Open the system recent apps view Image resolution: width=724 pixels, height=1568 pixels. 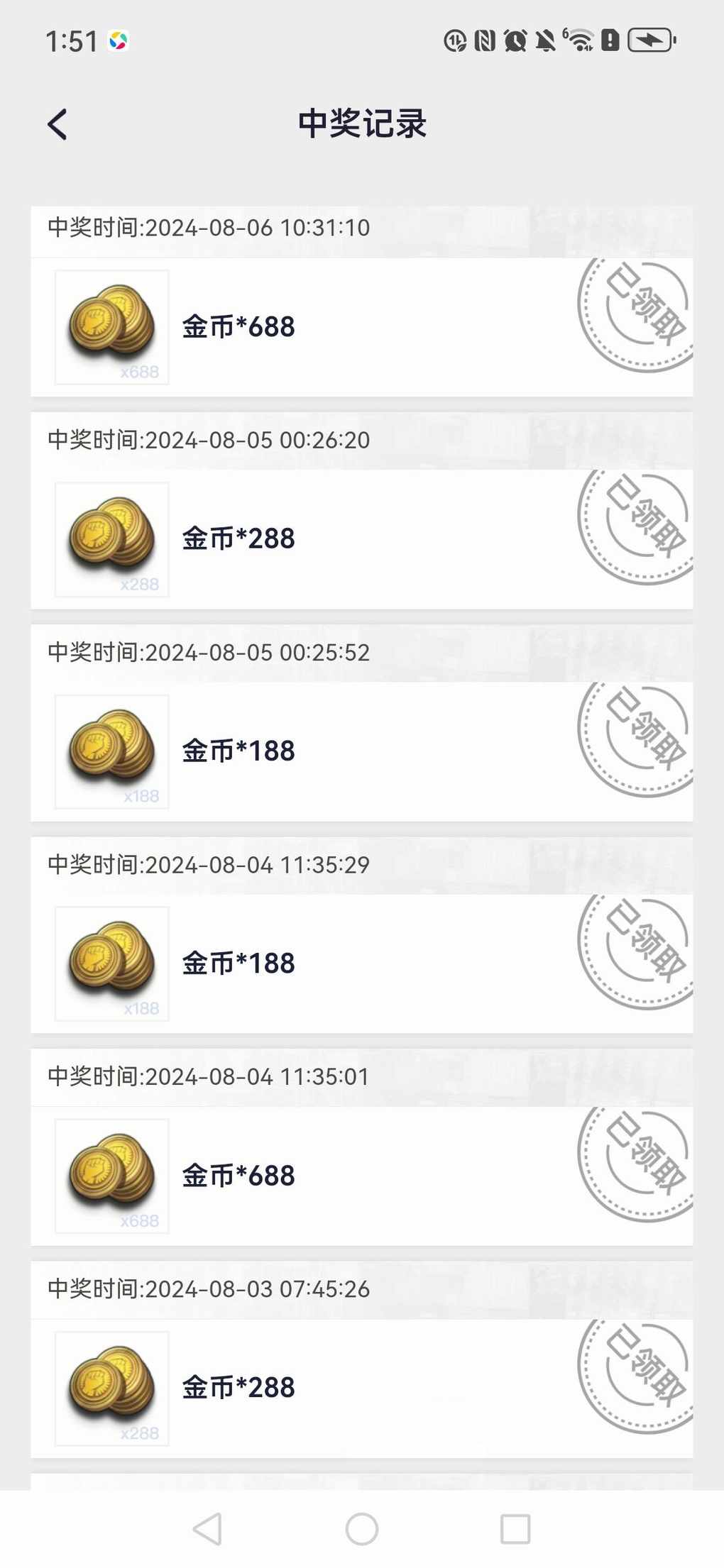point(515,1529)
